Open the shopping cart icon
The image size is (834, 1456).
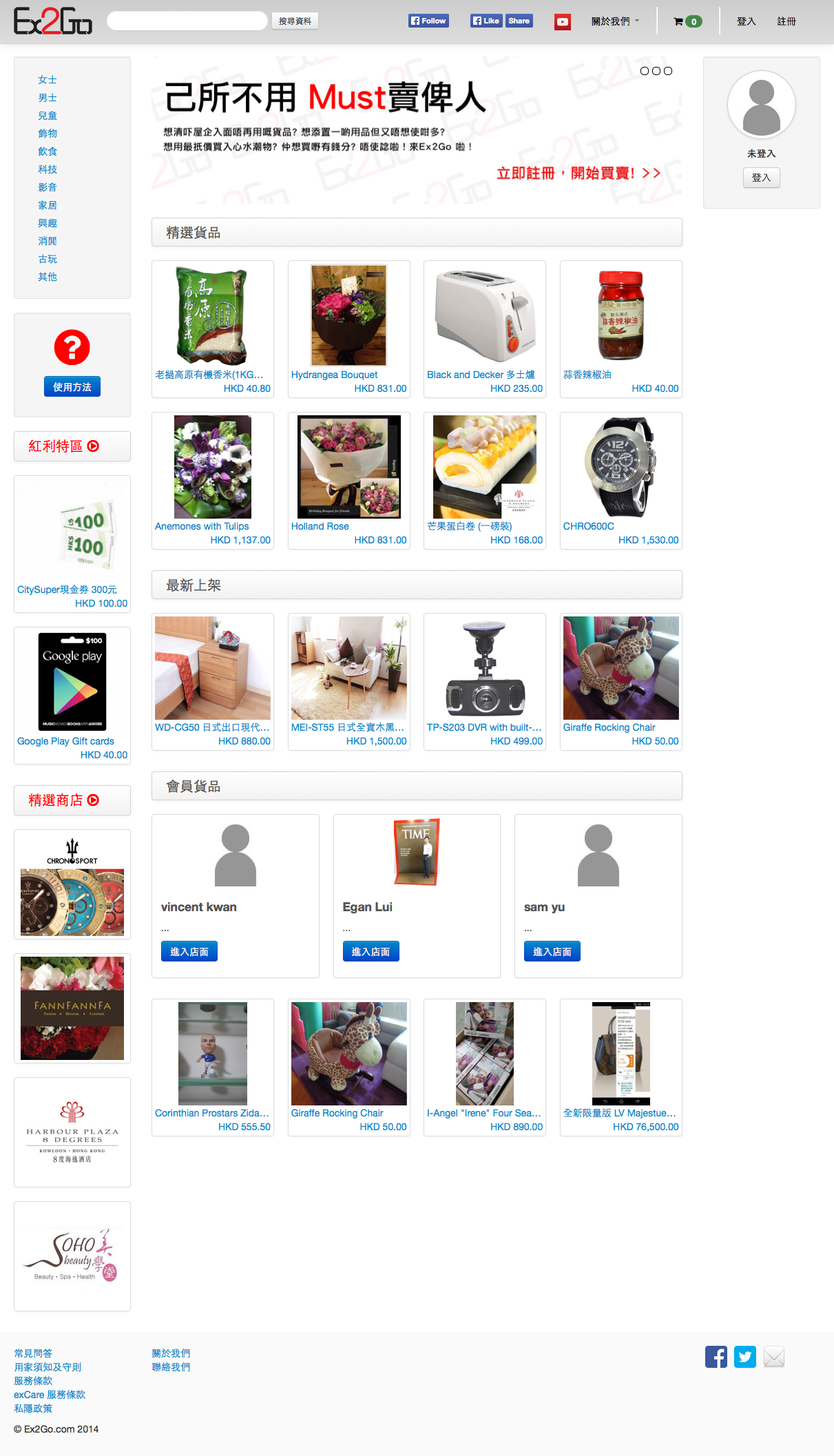[687, 21]
